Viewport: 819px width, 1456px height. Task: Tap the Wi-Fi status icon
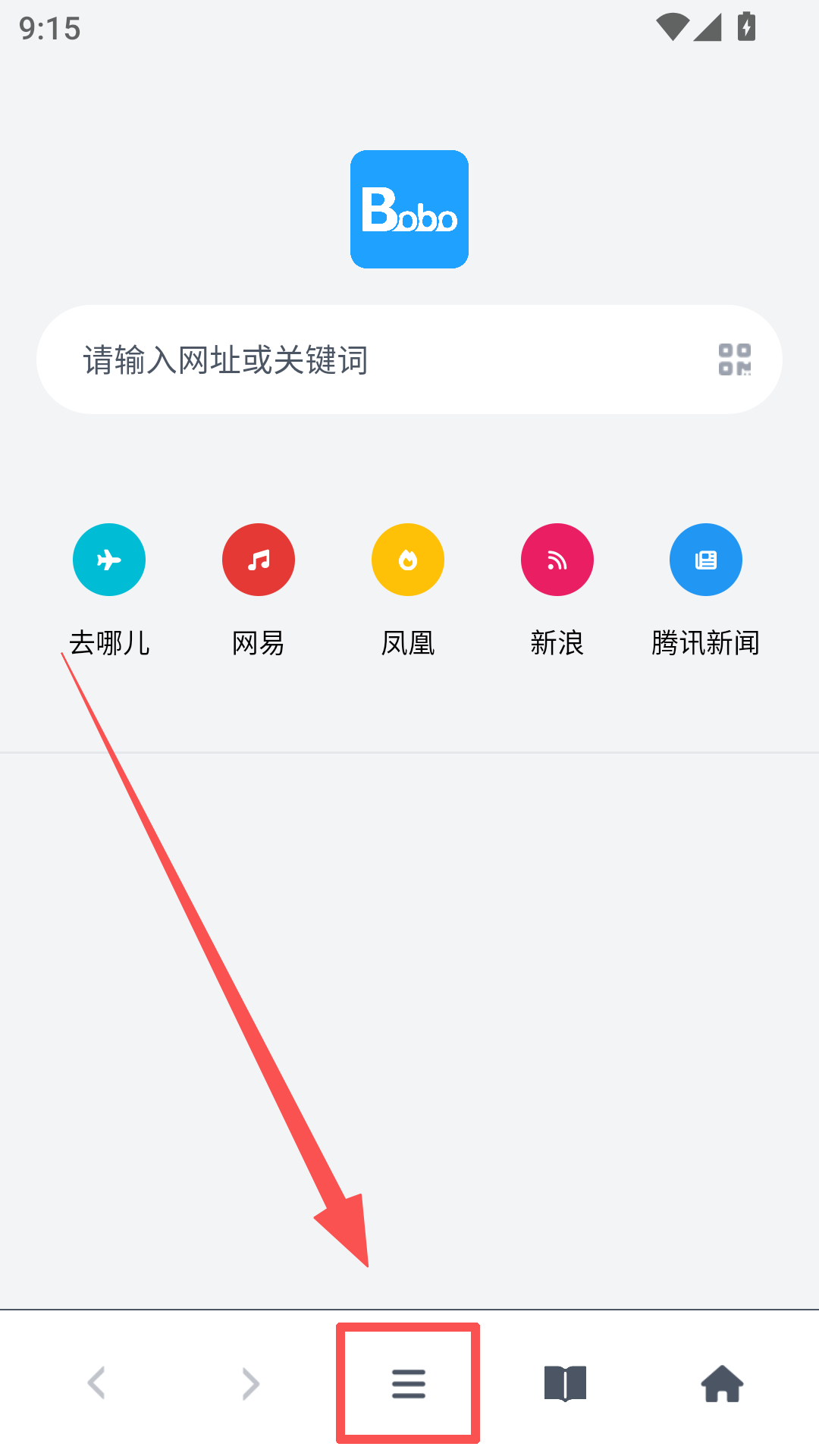[672, 25]
